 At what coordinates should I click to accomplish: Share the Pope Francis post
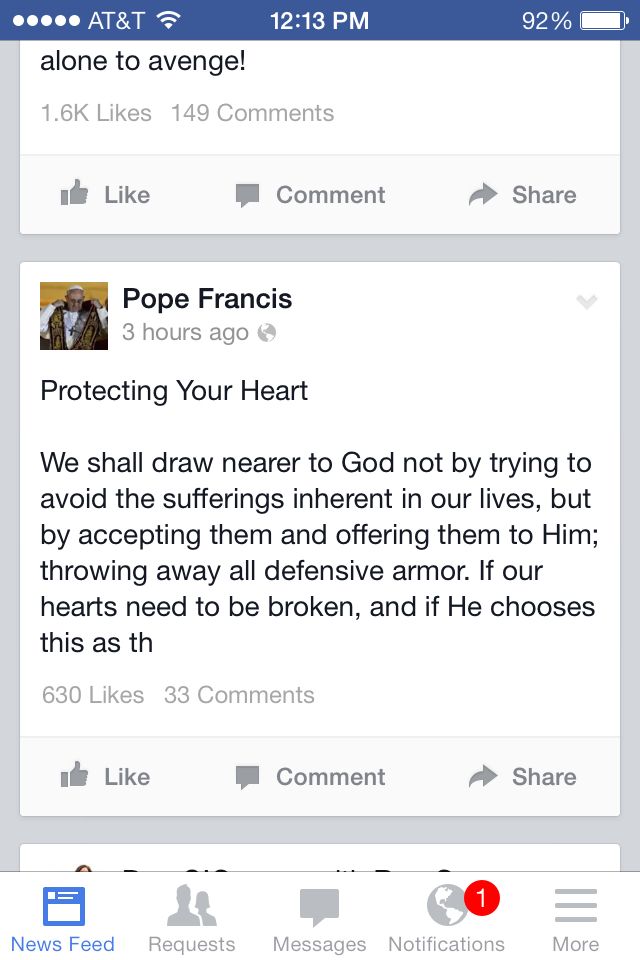click(x=522, y=777)
